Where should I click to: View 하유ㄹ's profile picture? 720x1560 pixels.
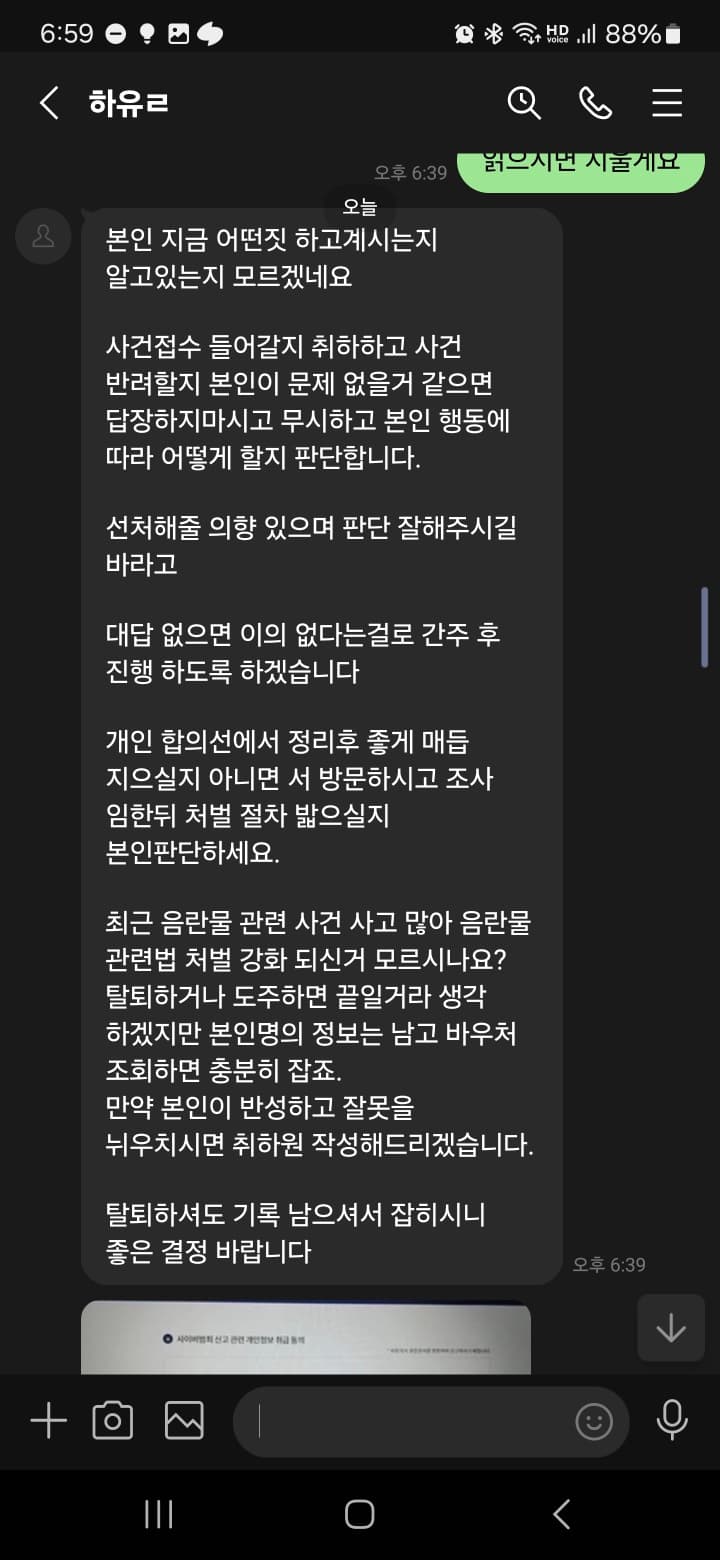[x=44, y=236]
